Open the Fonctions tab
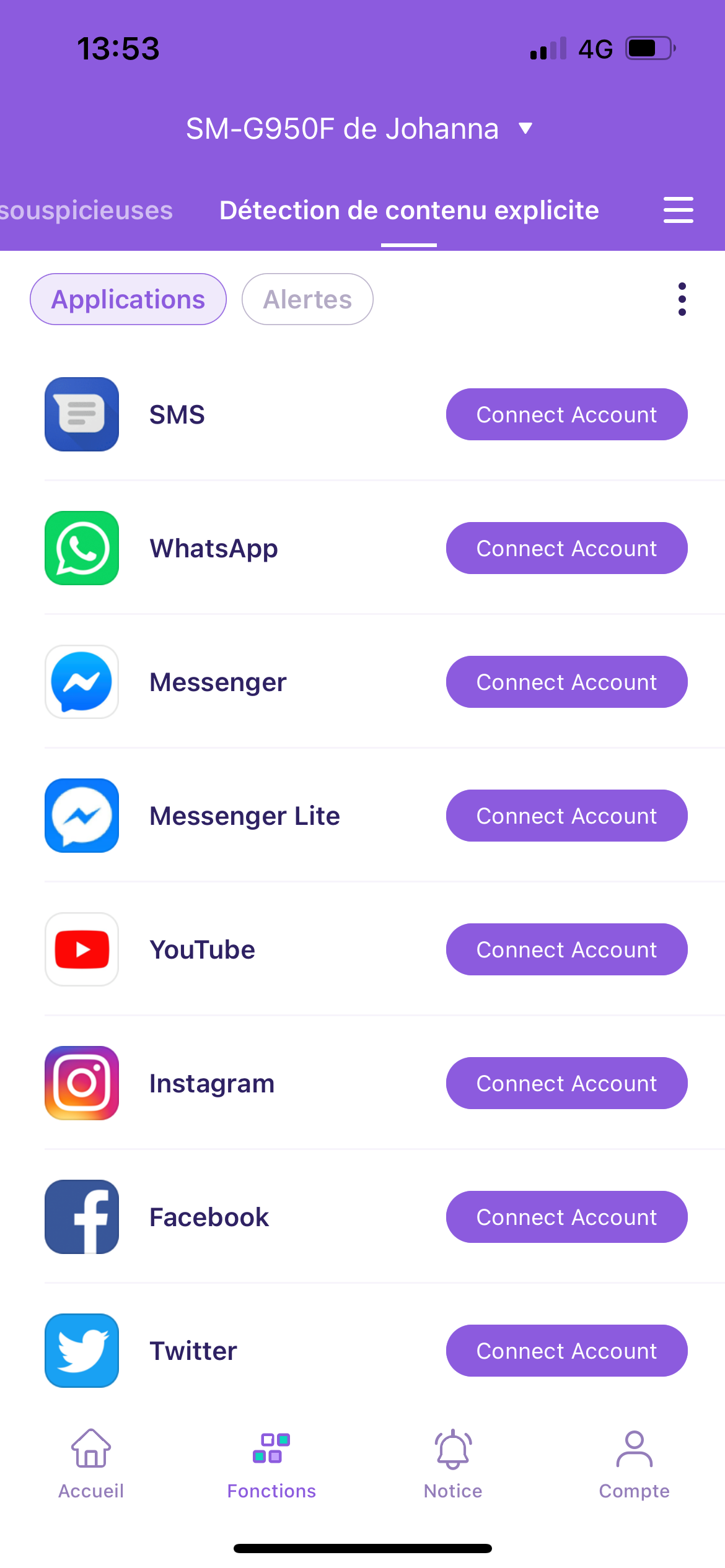The image size is (725, 1568). [x=271, y=1464]
